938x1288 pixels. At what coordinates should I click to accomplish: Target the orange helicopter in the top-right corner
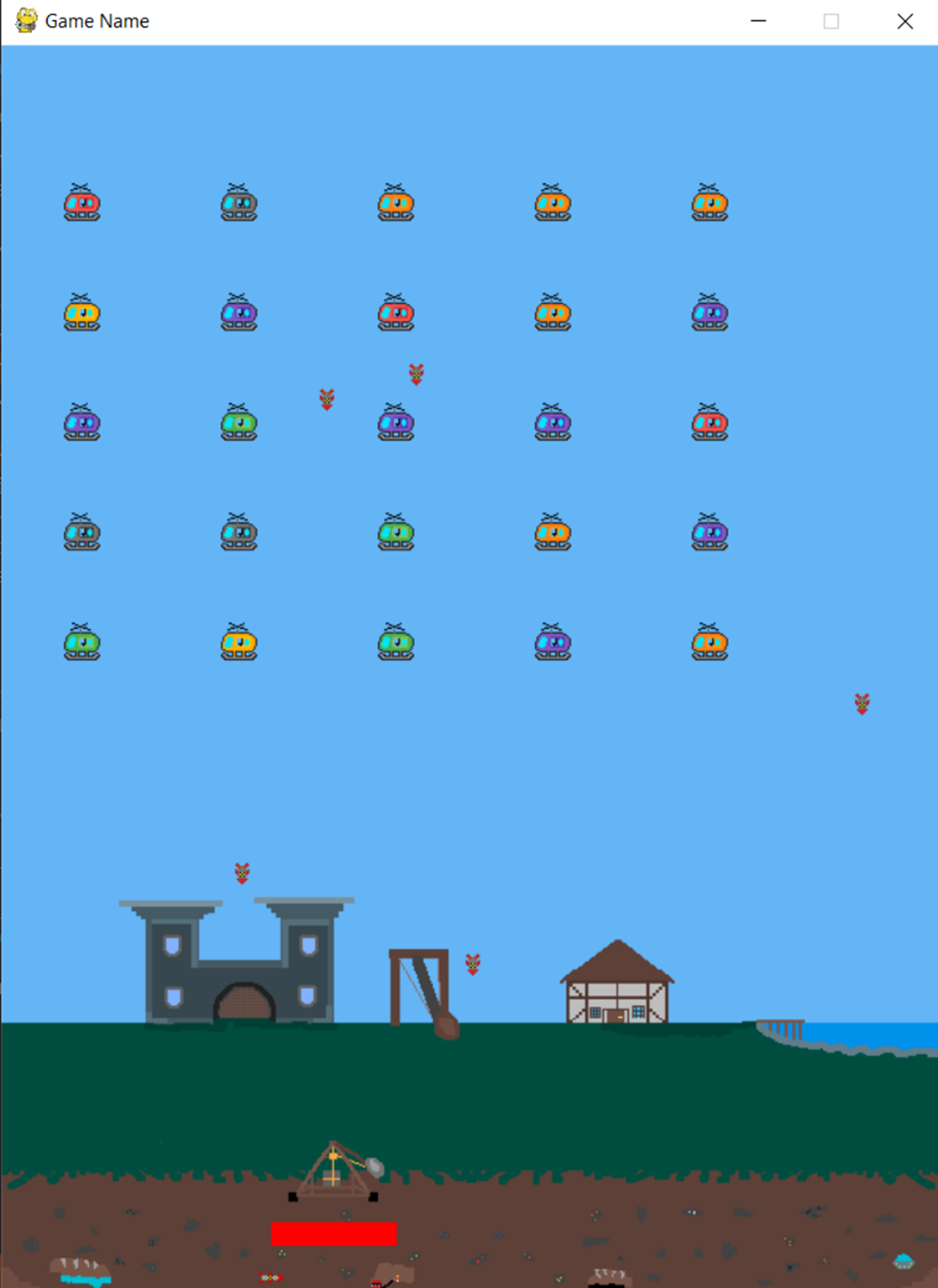[x=710, y=204]
